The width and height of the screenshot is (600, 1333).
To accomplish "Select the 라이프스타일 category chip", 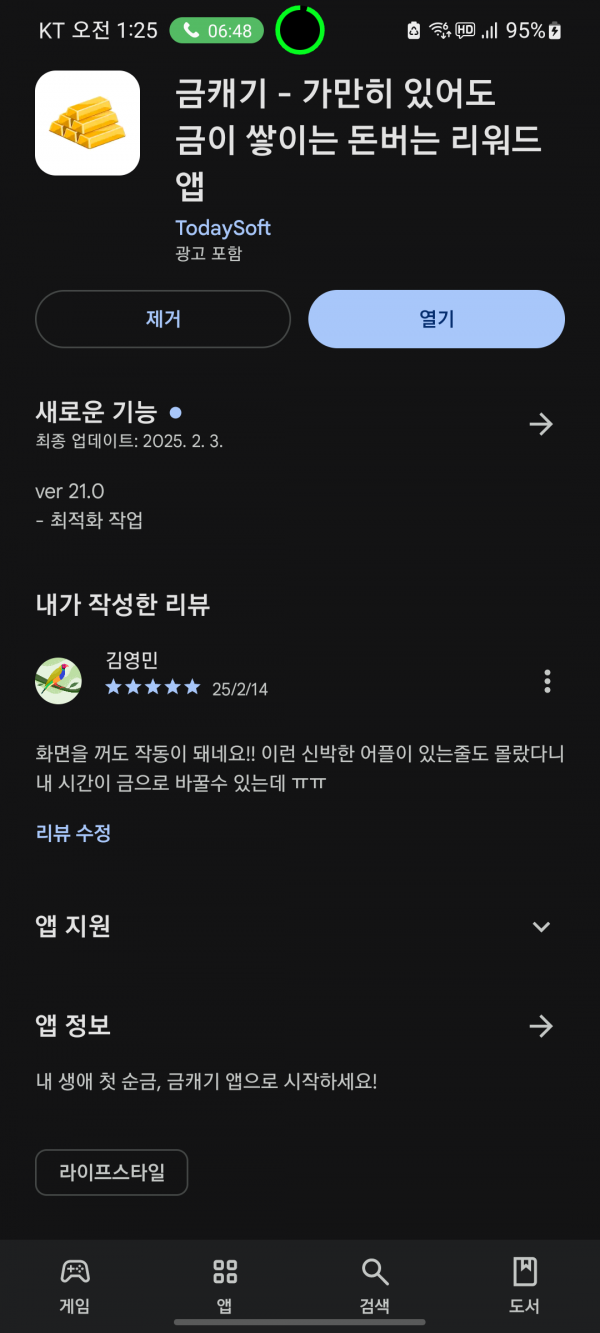I will (x=111, y=1172).
